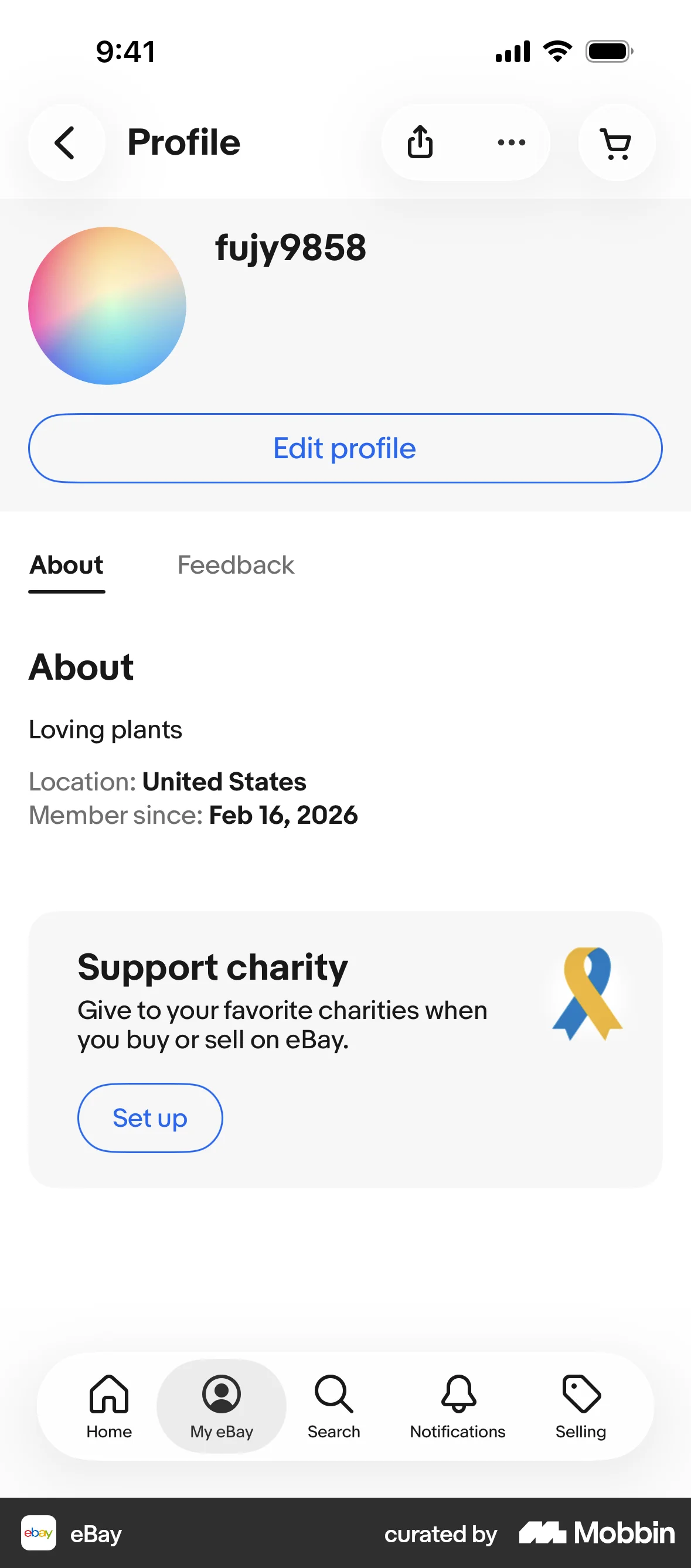Stay on the About tab
The height and width of the screenshot is (1568, 691).
pyautogui.click(x=66, y=565)
